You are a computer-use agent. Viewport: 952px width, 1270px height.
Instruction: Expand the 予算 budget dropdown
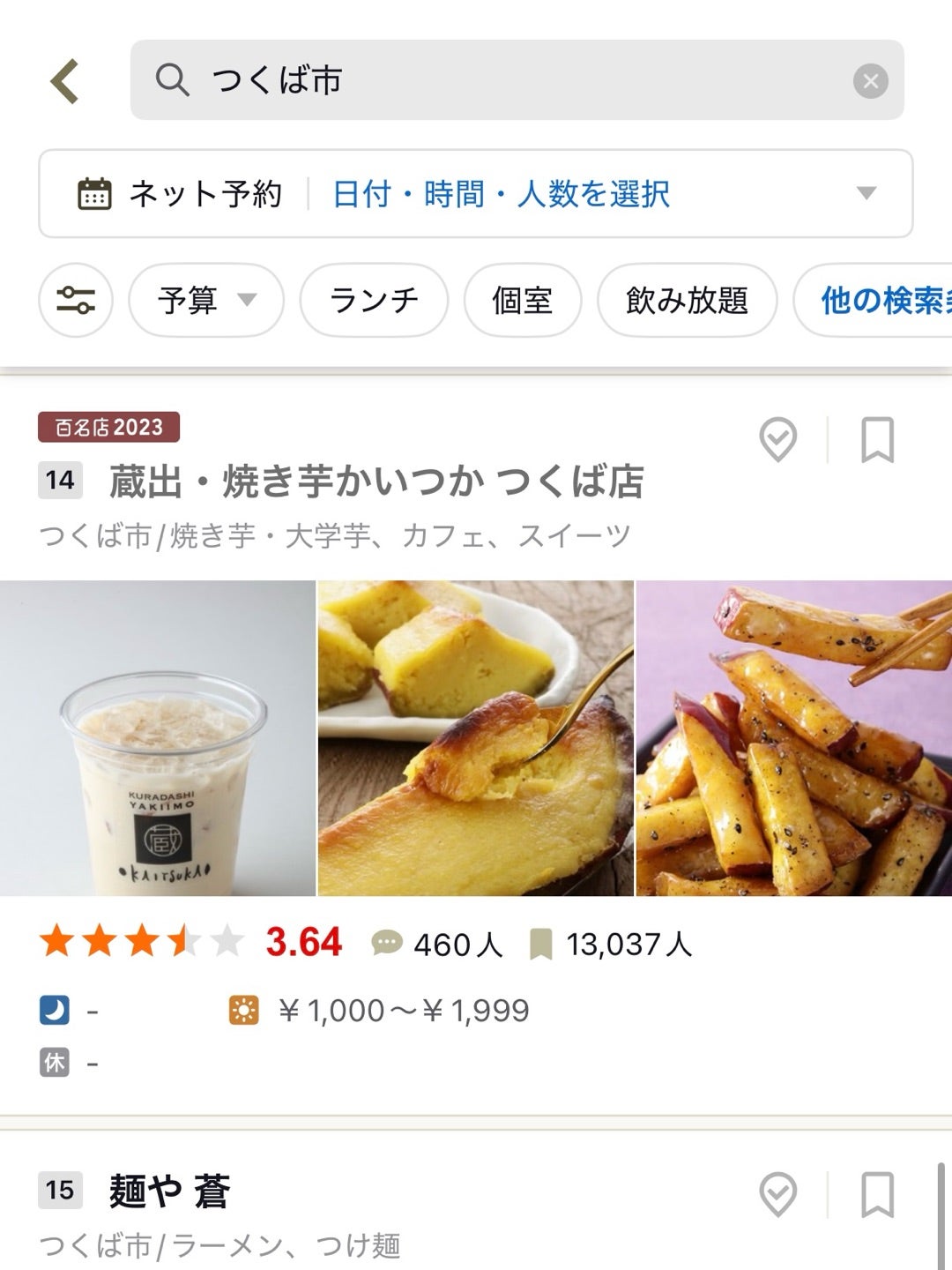point(206,301)
